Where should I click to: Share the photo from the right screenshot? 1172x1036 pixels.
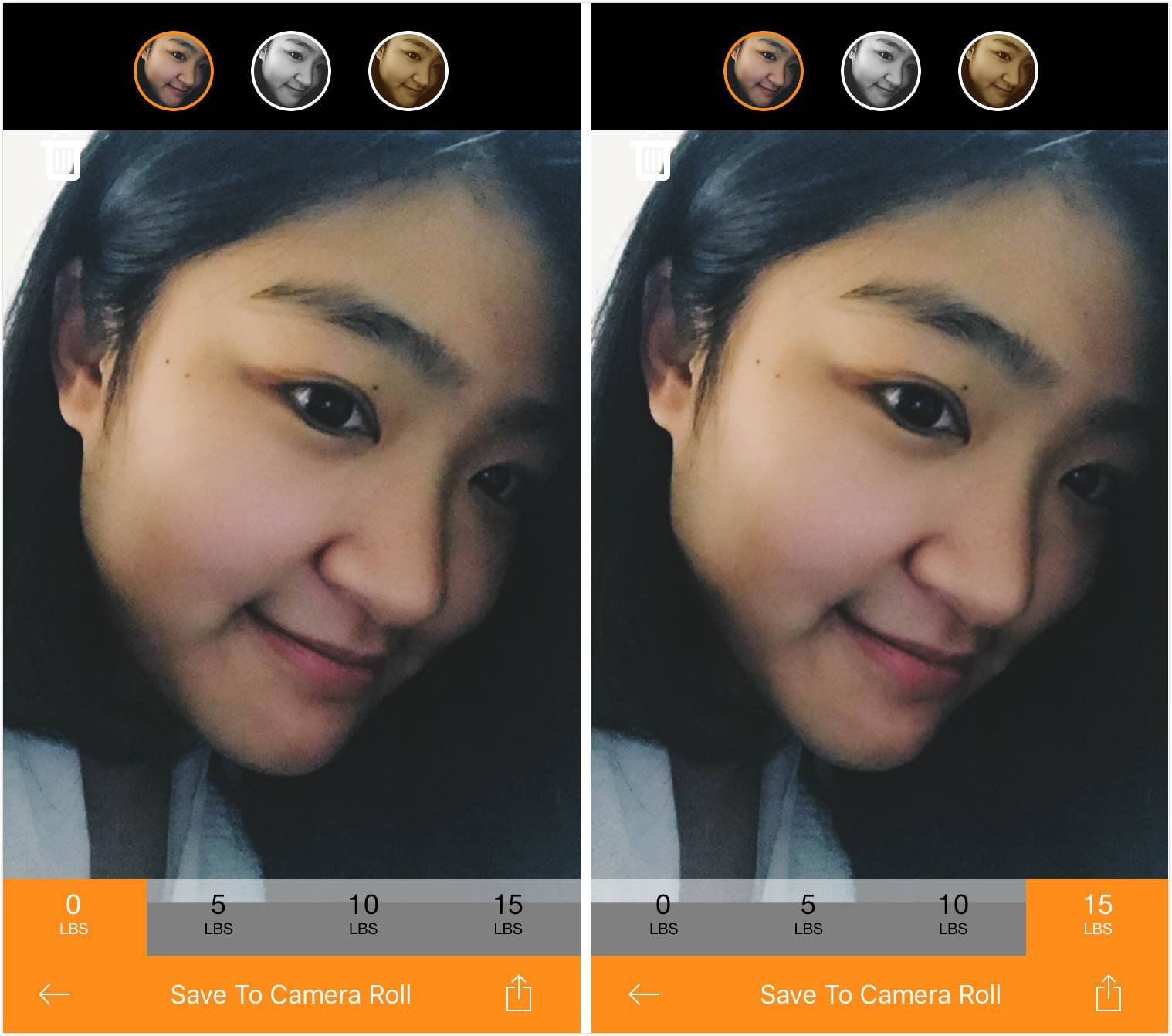1109,994
